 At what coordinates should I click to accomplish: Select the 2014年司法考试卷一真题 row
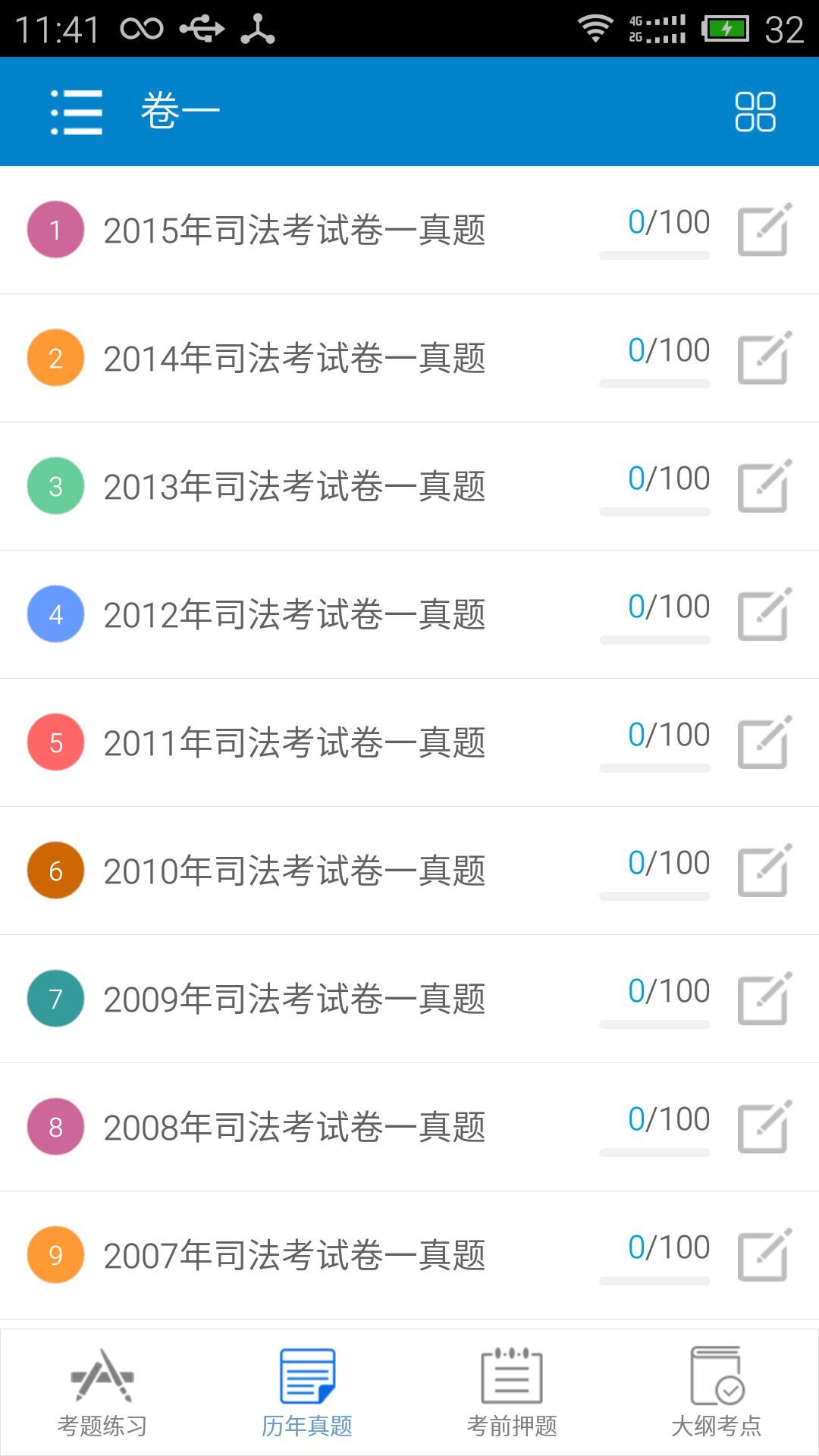coord(294,359)
